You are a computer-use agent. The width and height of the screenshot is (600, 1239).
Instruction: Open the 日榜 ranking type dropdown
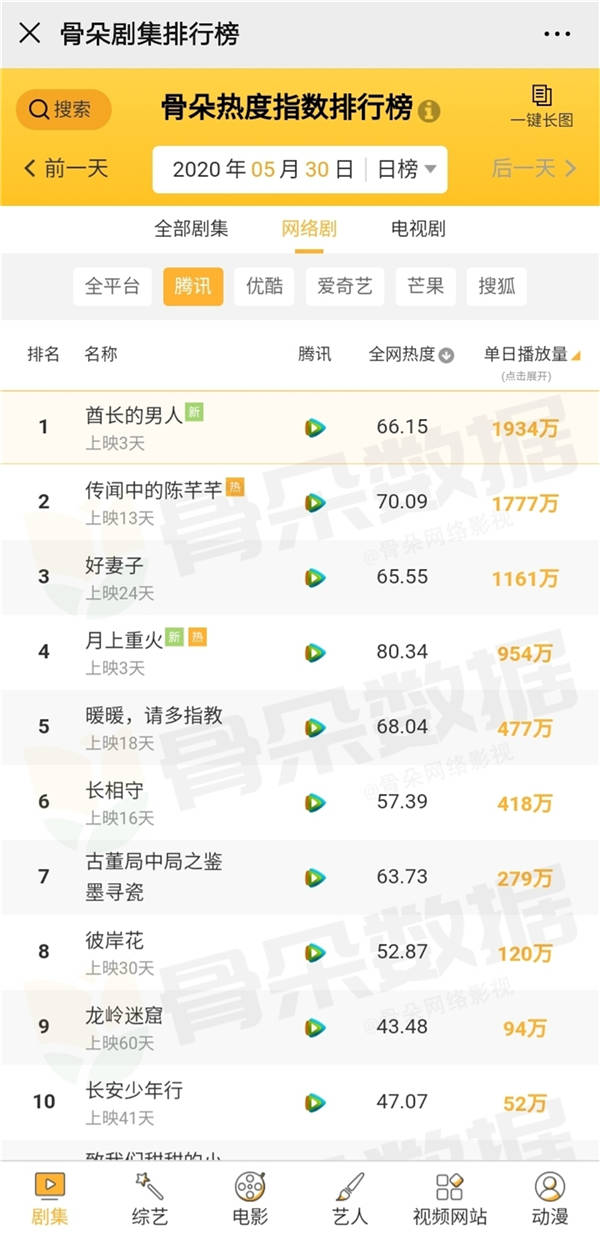(x=407, y=169)
